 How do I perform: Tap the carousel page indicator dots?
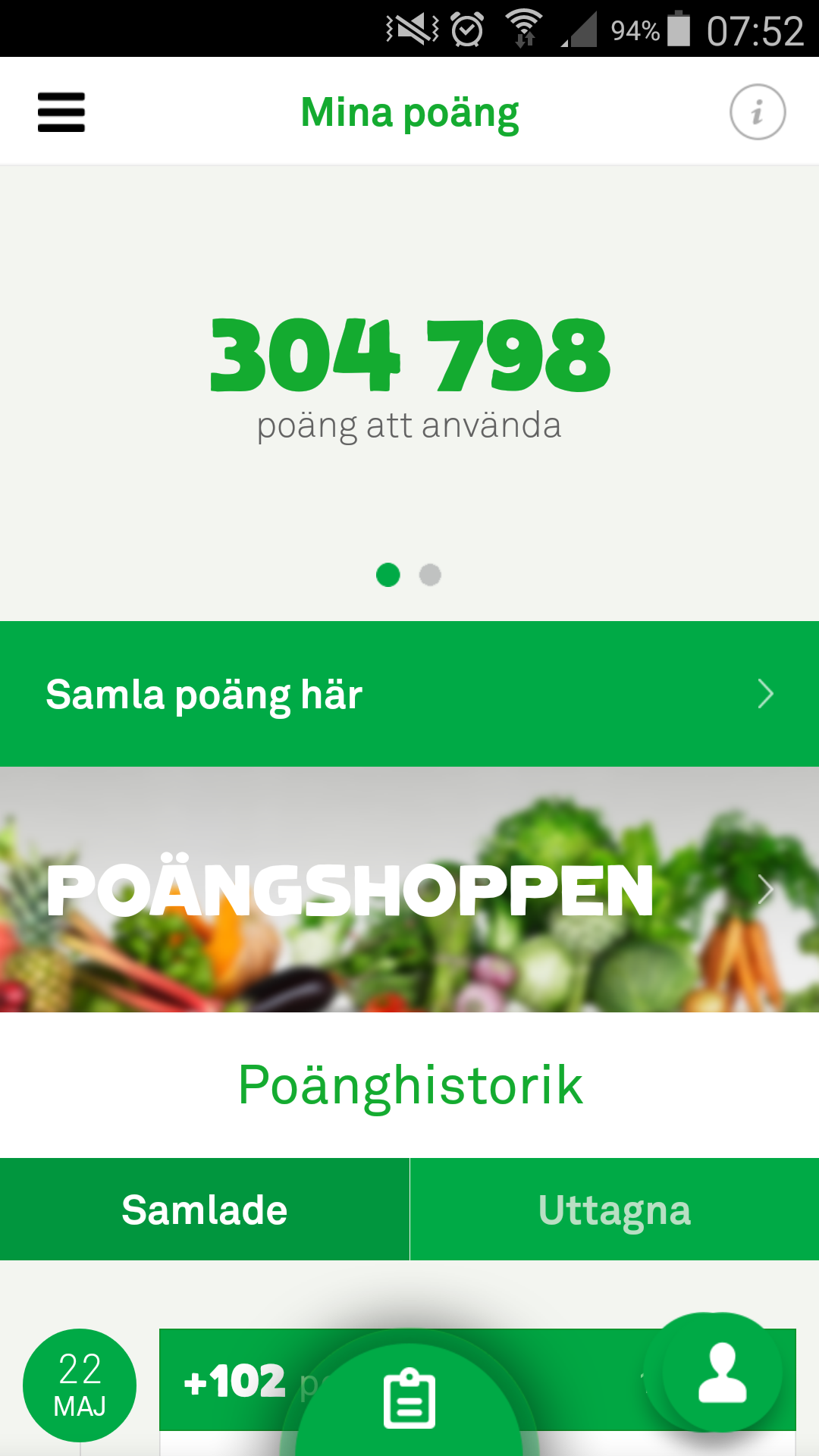[x=409, y=576]
